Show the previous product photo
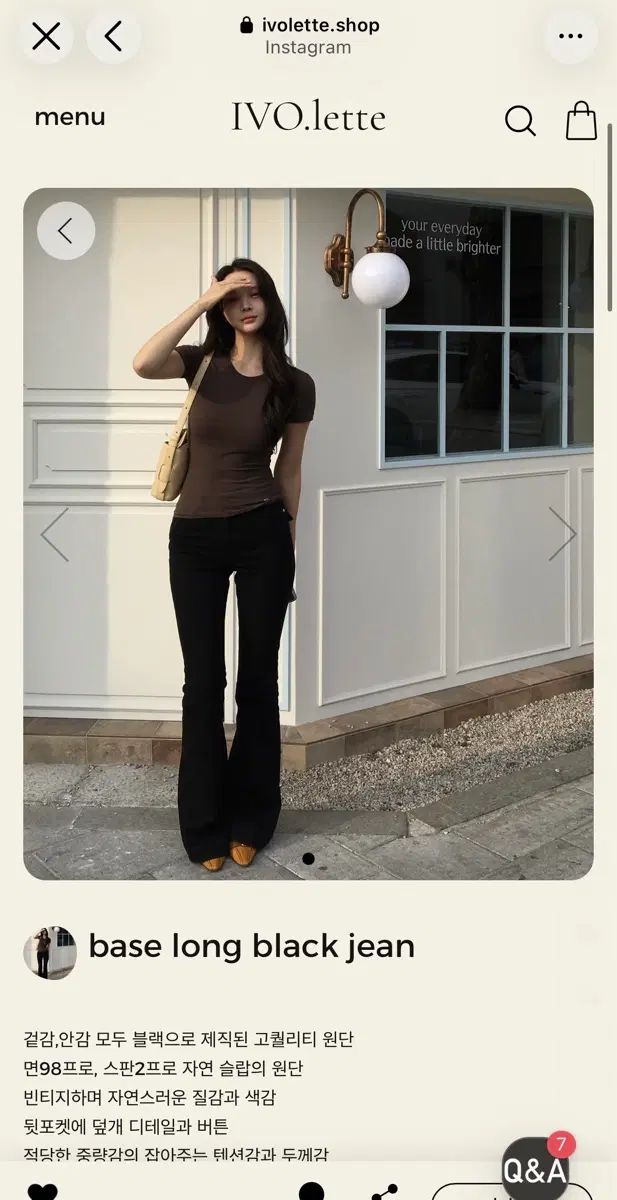The height and width of the screenshot is (1200, 617). point(55,534)
